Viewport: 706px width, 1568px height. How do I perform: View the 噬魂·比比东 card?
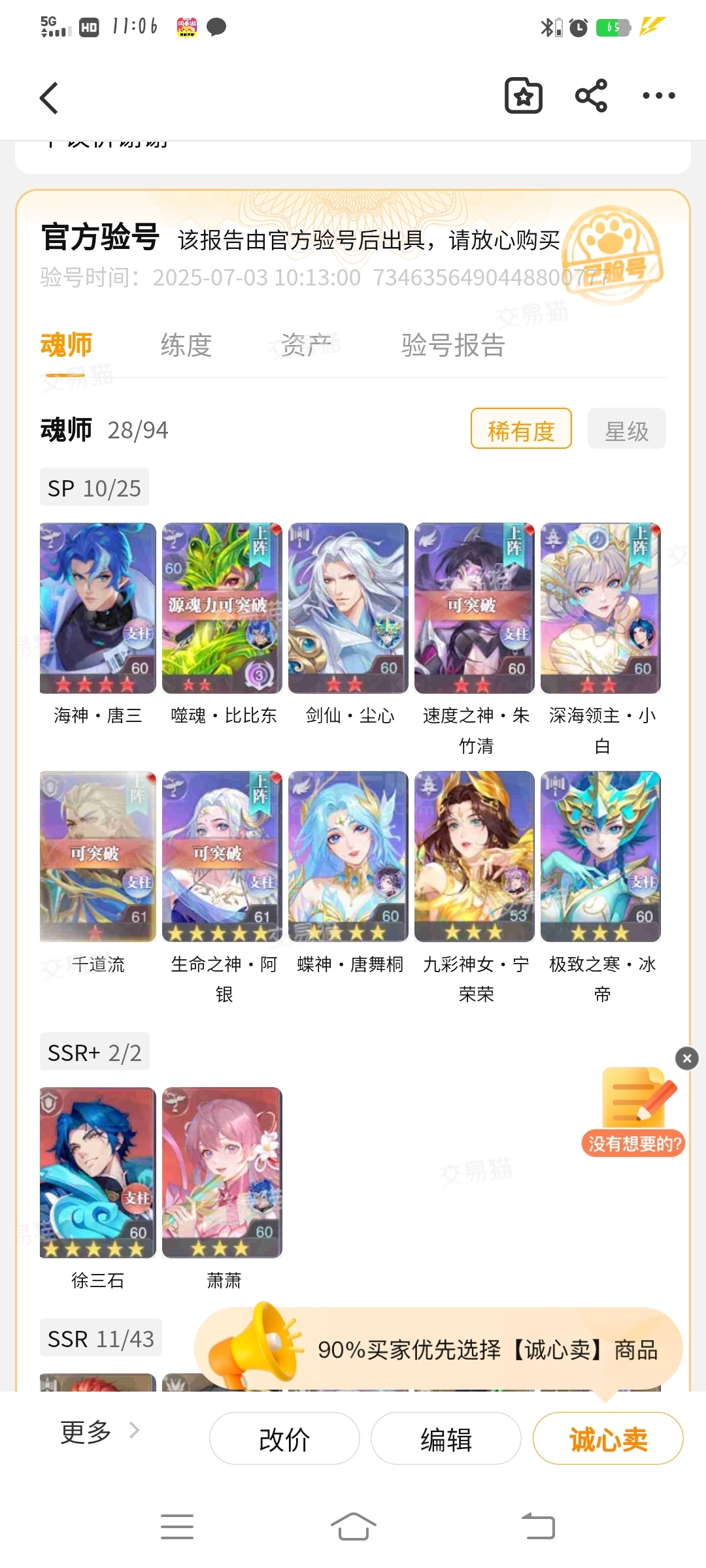point(222,608)
